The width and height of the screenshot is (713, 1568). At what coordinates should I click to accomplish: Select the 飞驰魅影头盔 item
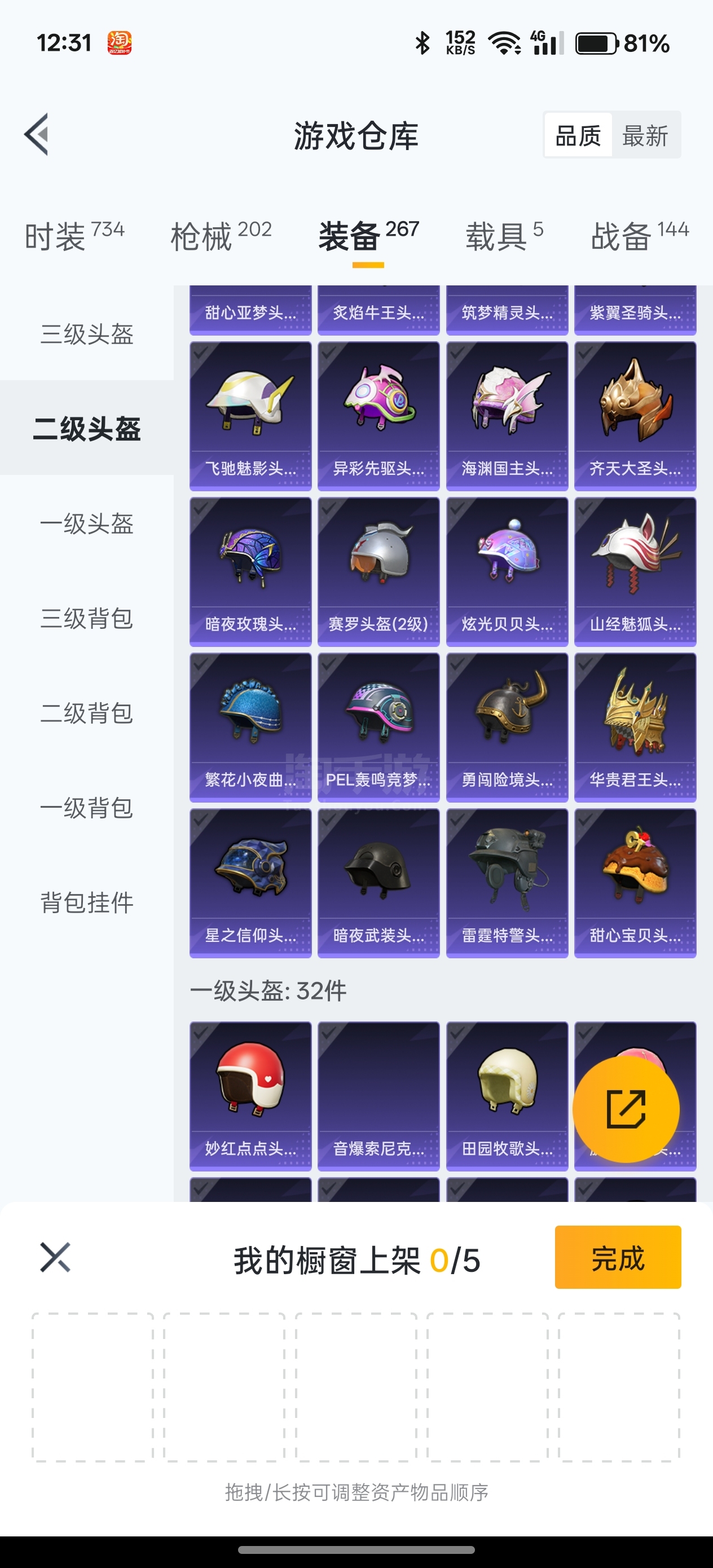tap(250, 415)
